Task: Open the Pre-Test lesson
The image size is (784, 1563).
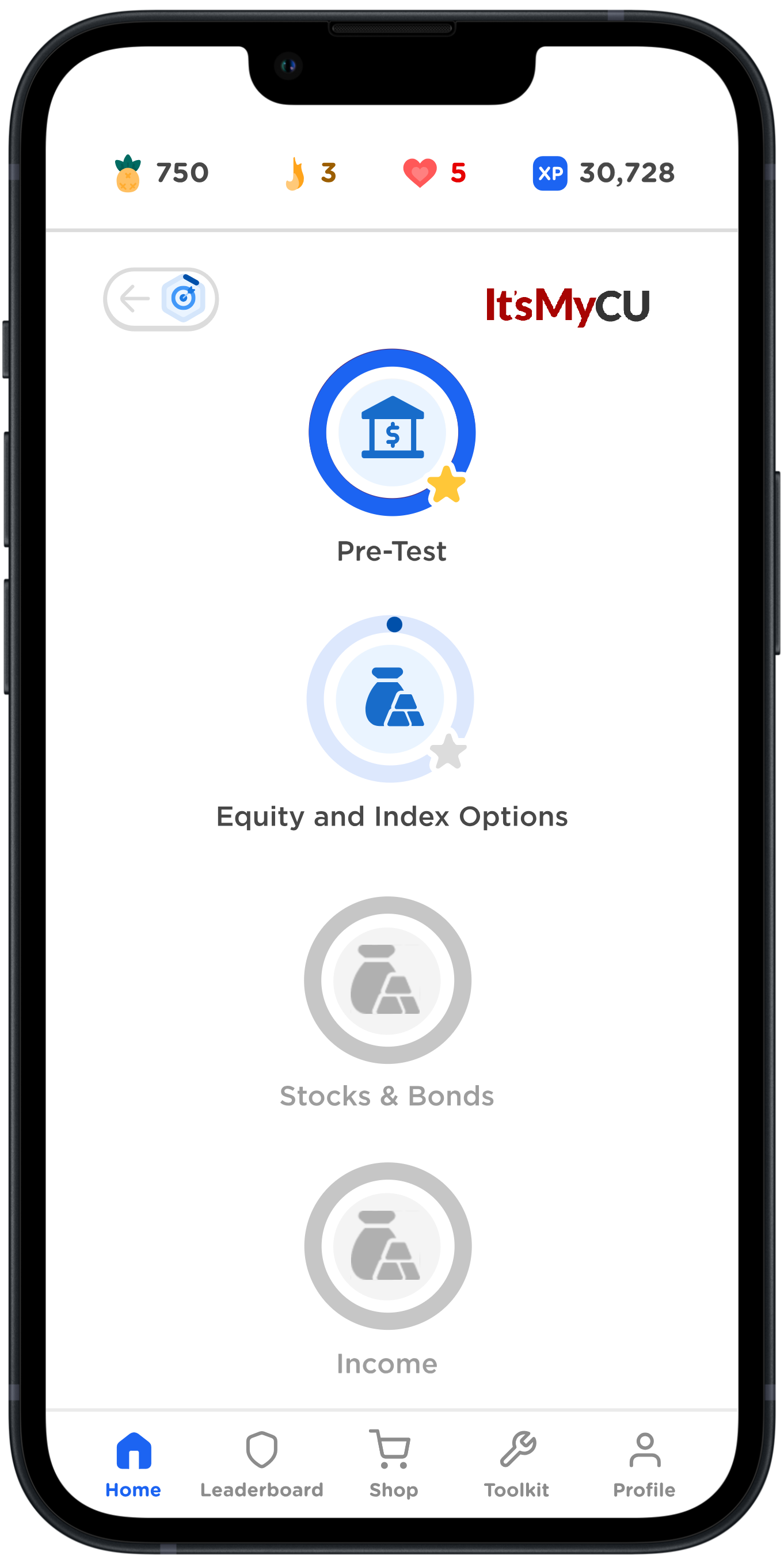Action: [x=392, y=432]
